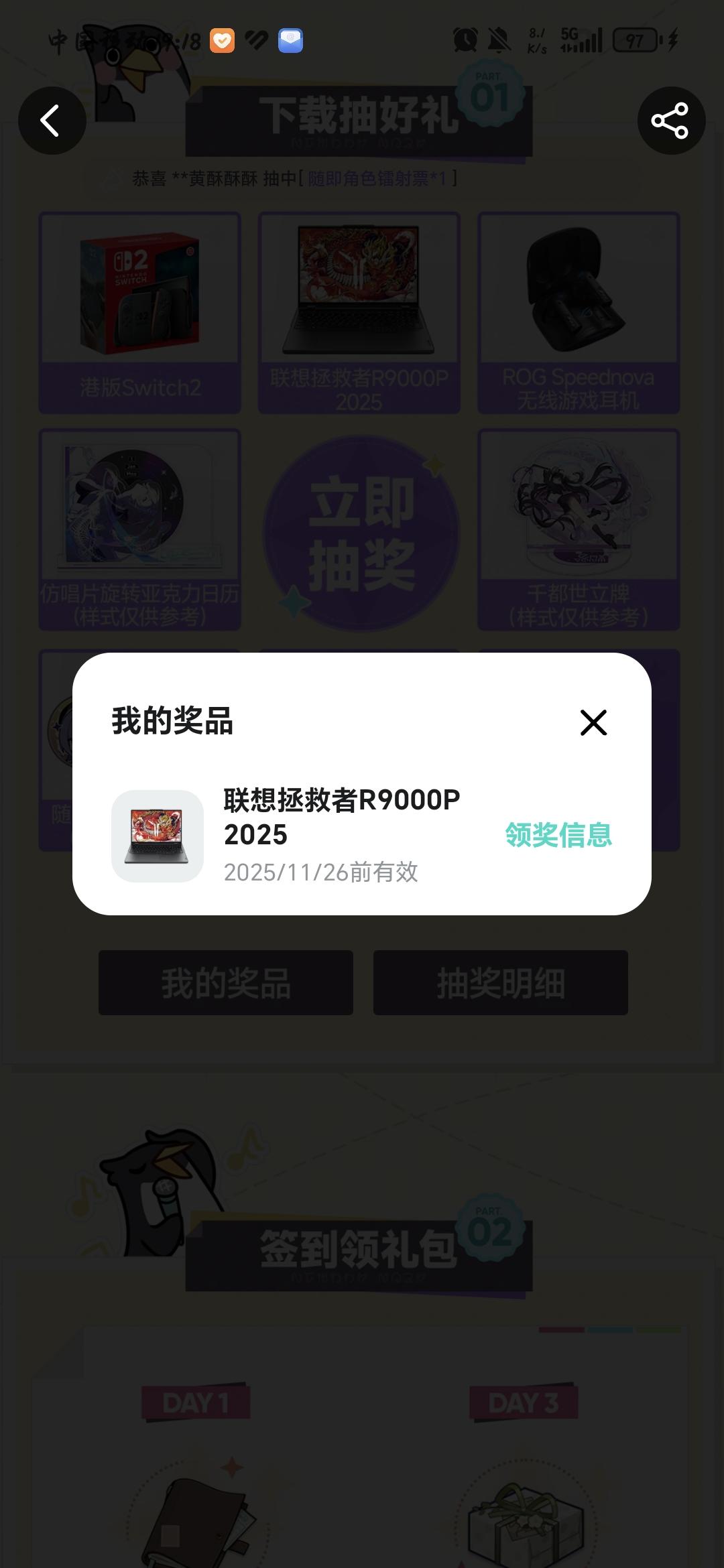Open the orange heart app in status bar

tap(224, 41)
